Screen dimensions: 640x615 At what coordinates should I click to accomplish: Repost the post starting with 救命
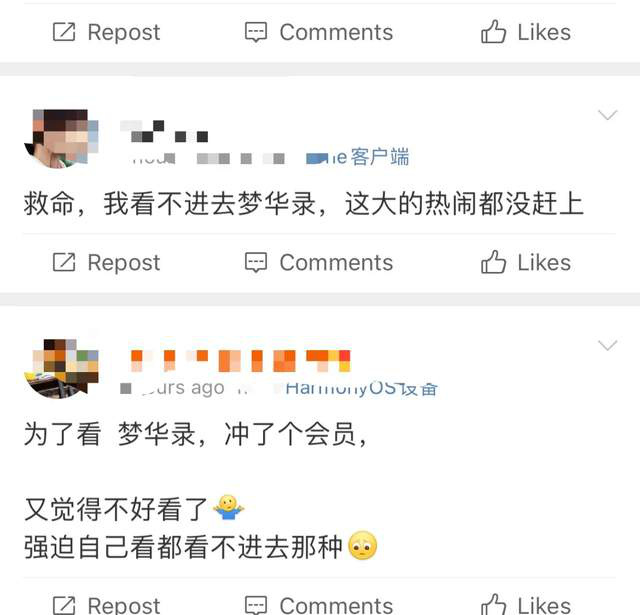point(106,263)
